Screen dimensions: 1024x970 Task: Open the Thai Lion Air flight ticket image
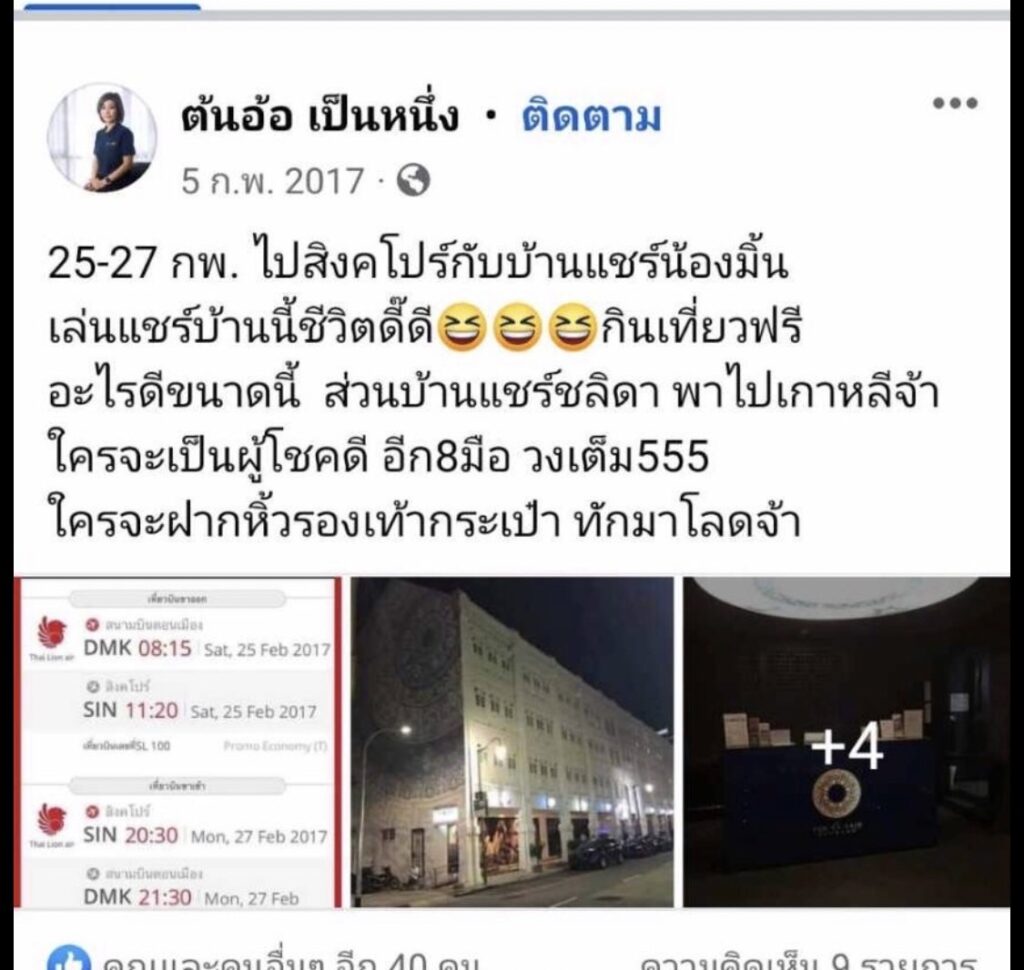(x=178, y=742)
